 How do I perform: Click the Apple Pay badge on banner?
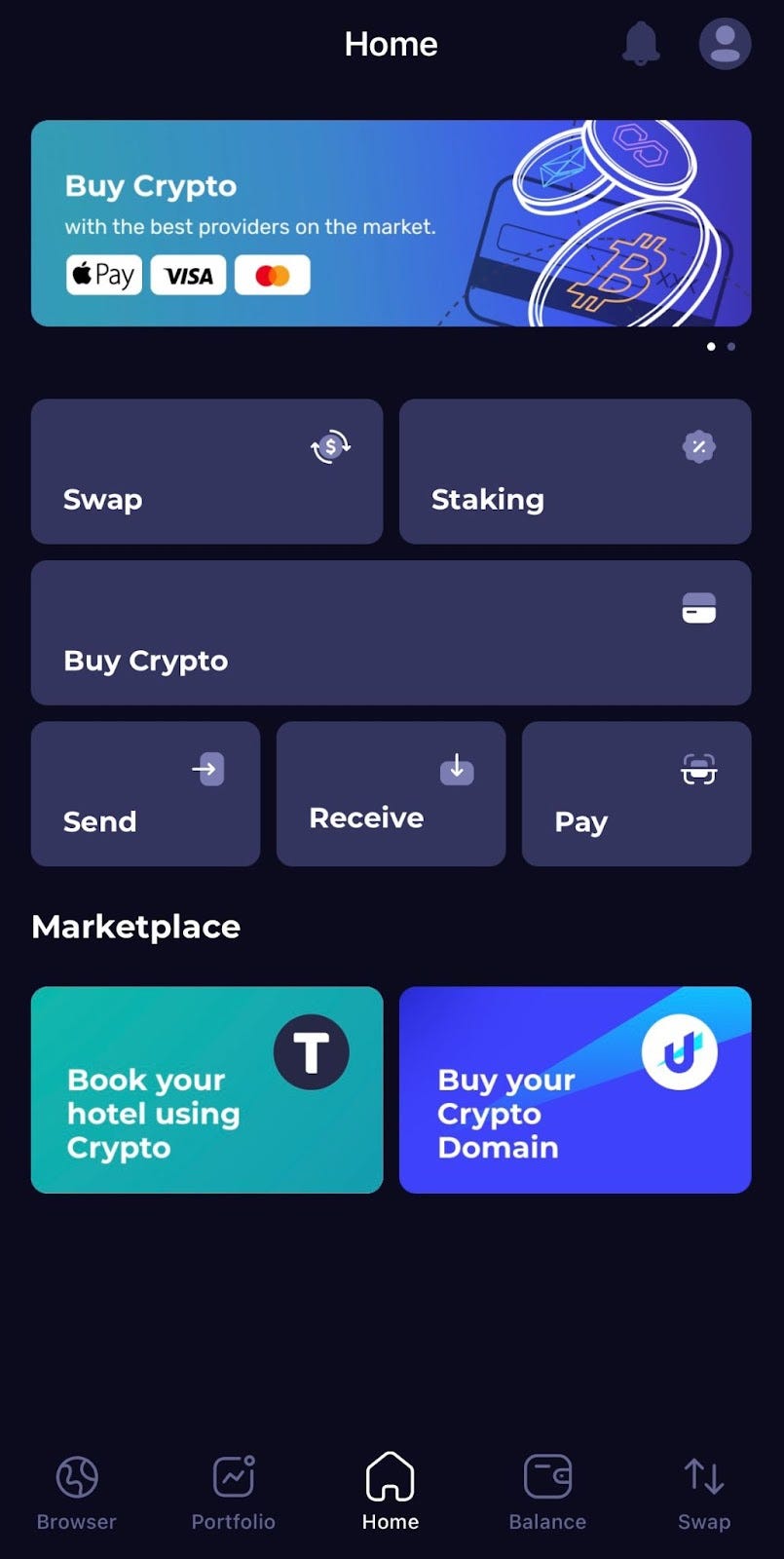(103, 275)
